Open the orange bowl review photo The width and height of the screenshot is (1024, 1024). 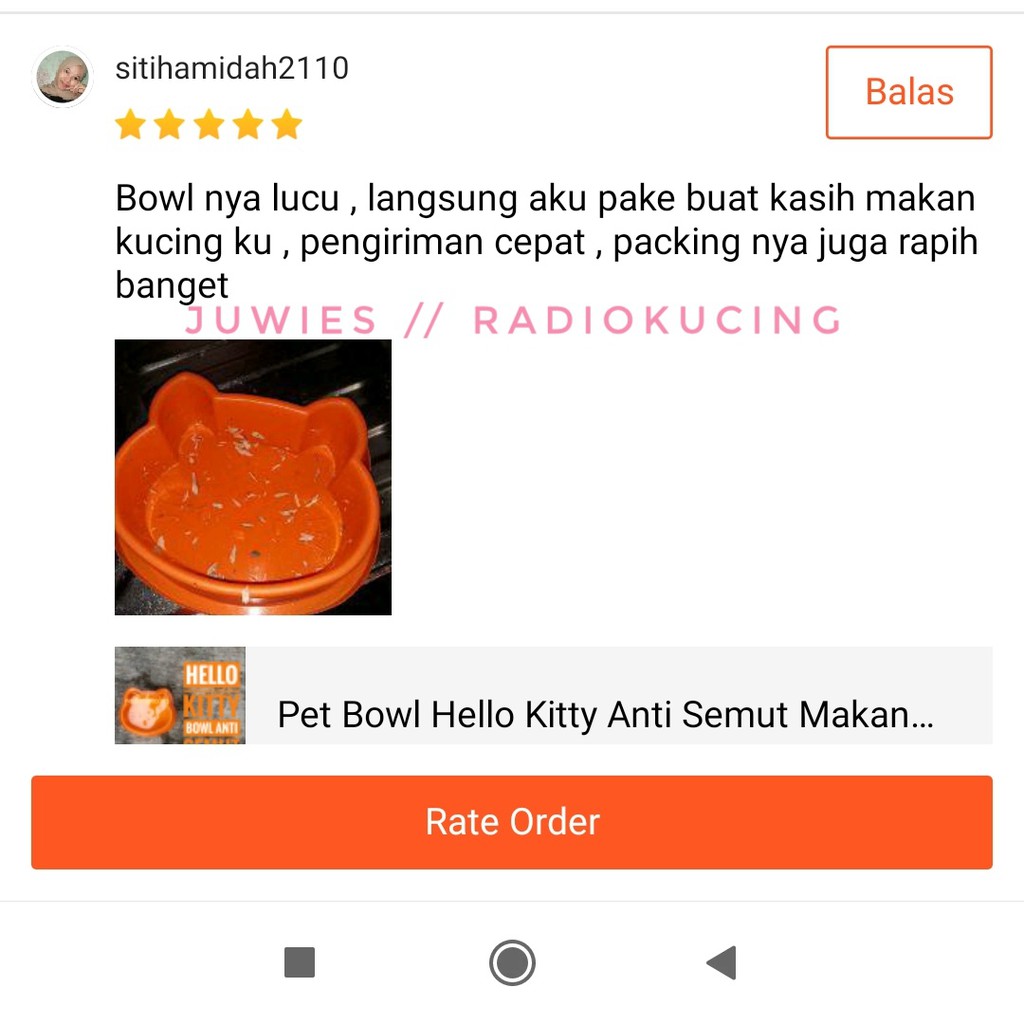(x=253, y=477)
